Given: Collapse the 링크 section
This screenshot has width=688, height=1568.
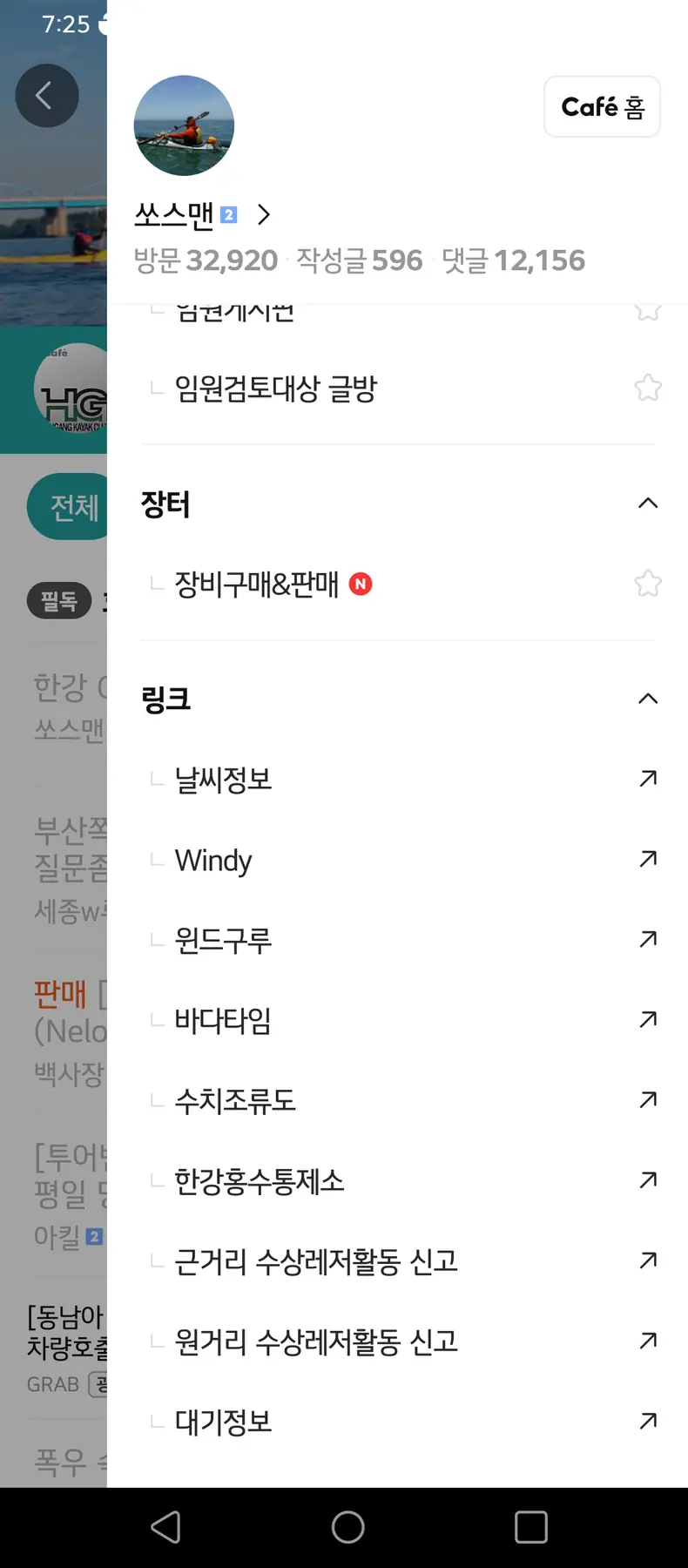Looking at the screenshot, I should coord(647,699).
